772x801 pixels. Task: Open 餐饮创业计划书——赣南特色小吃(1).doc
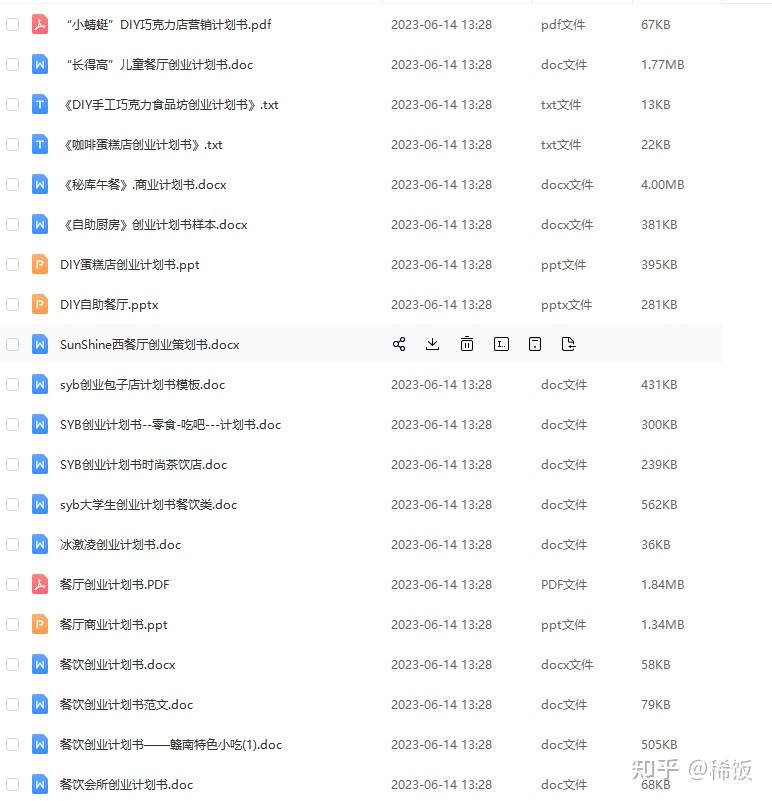click(x=170, y=744)
